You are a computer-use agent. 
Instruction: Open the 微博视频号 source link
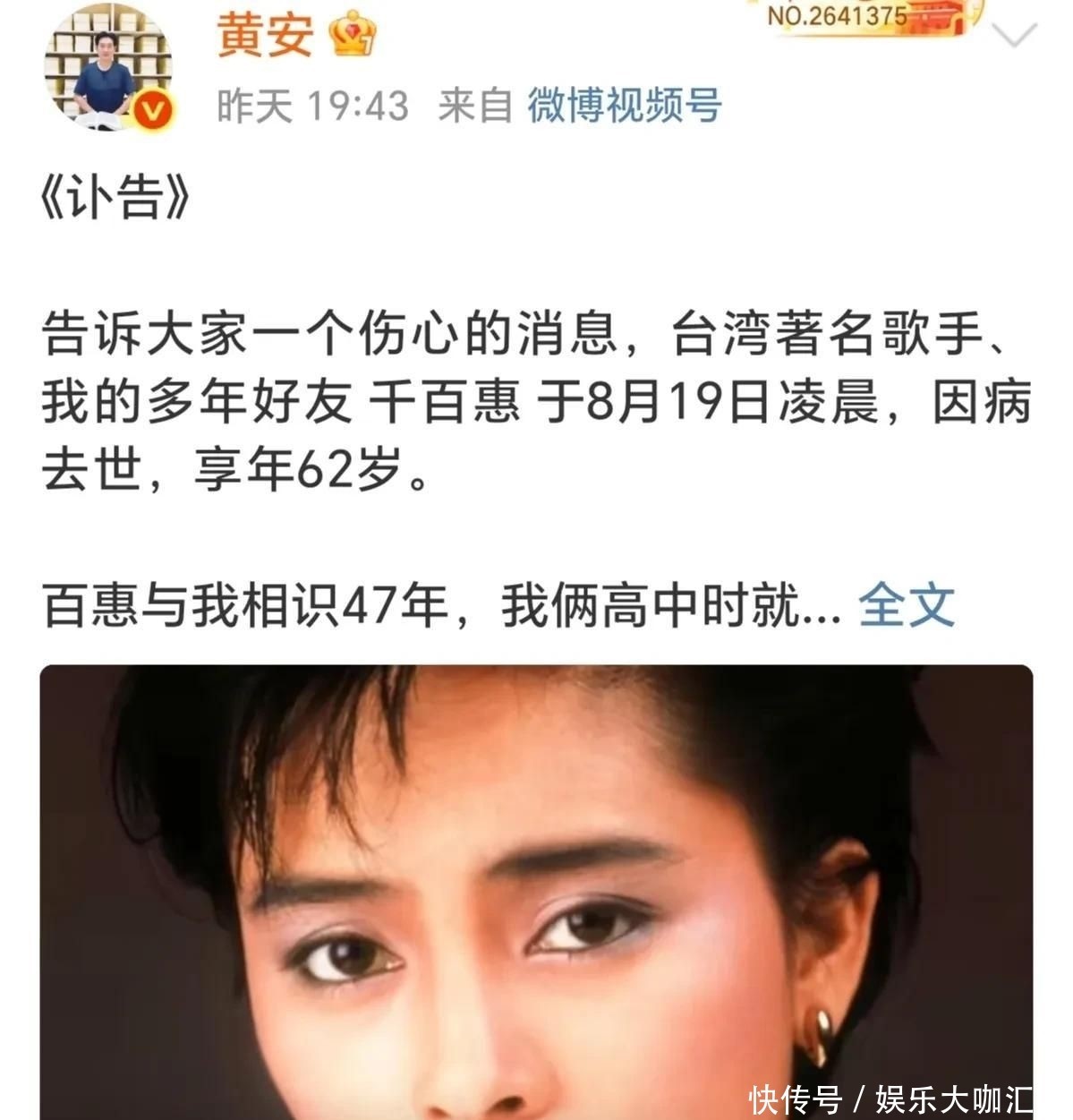624,107
